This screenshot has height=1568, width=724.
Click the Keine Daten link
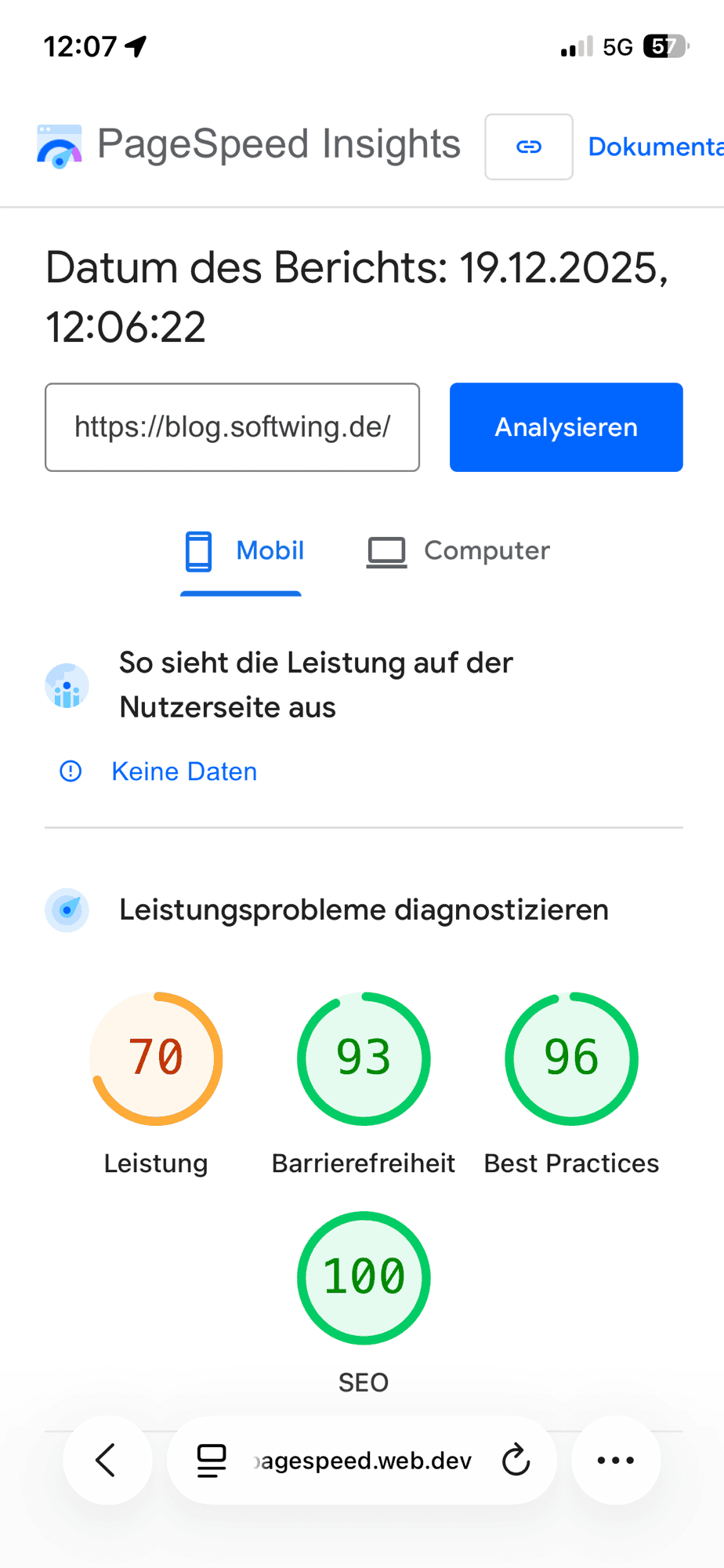click(x=183, y=771)
